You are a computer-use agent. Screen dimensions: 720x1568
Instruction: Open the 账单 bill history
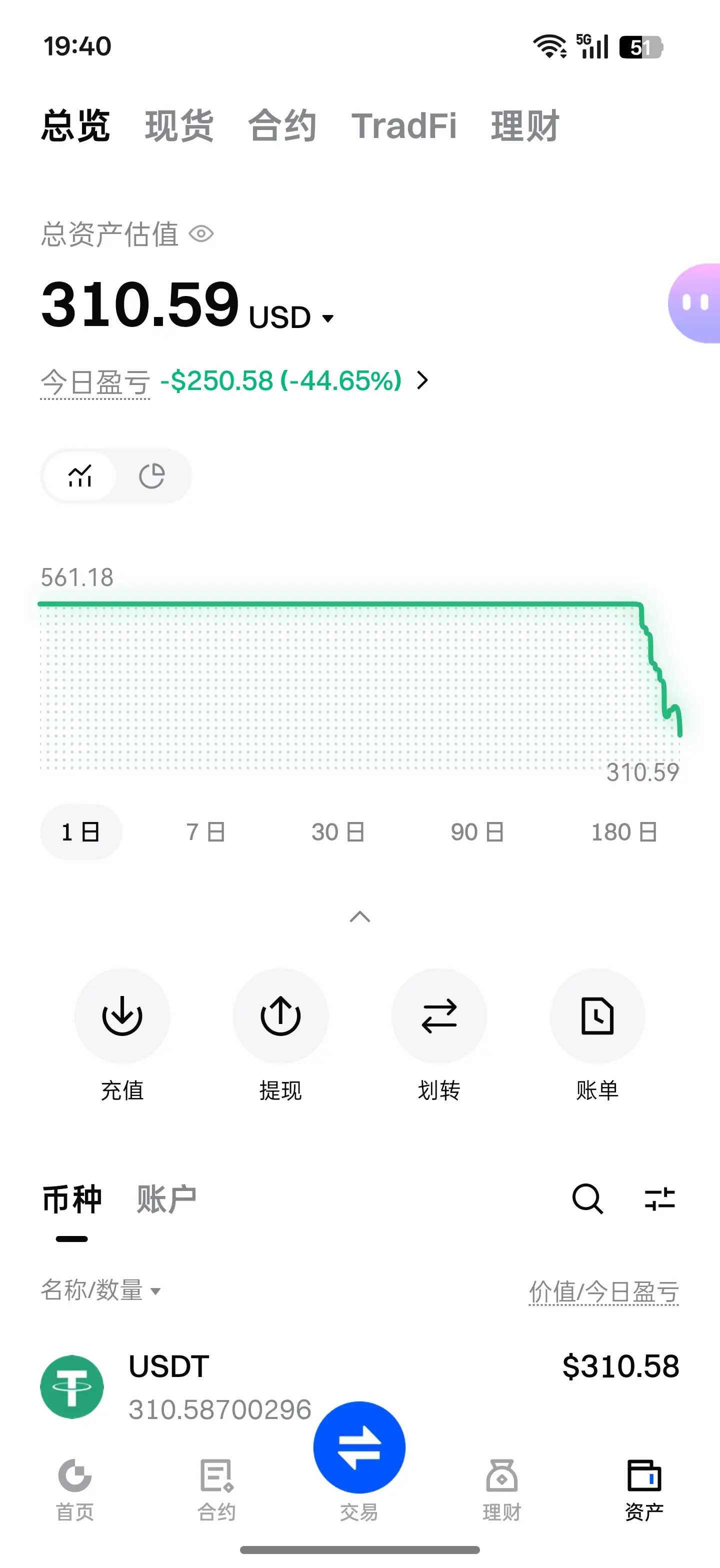click(597, 1016)
